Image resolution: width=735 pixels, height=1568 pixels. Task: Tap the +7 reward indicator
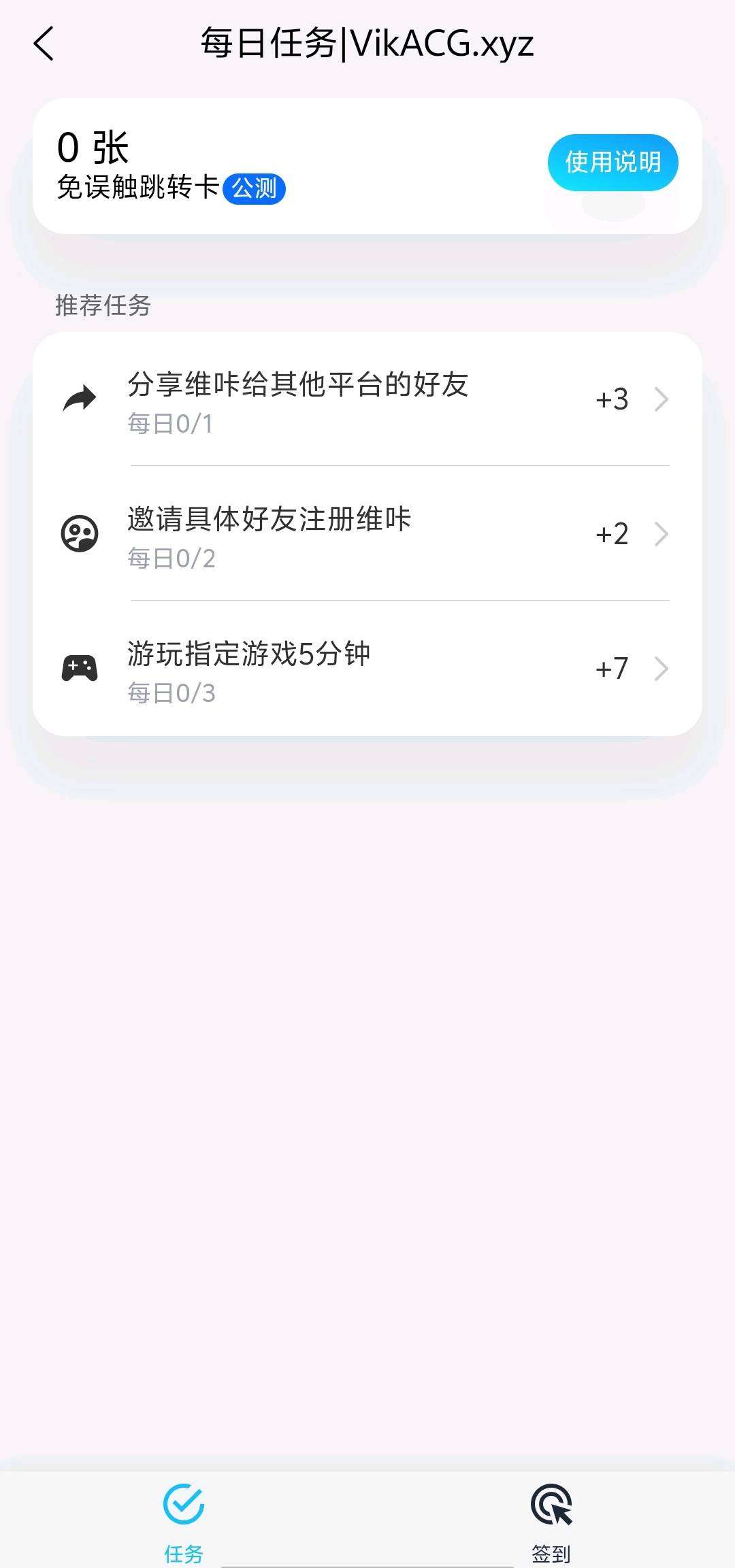point(612,669)
